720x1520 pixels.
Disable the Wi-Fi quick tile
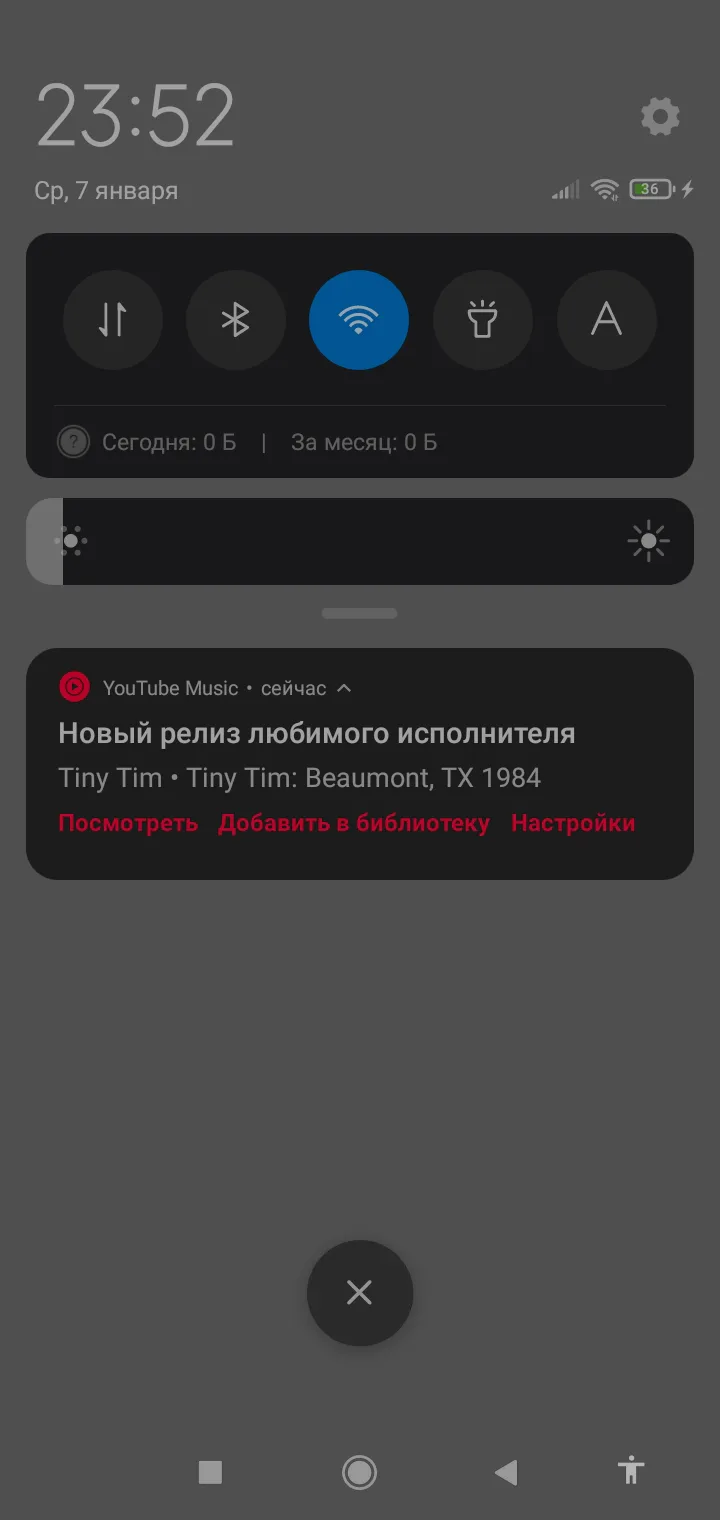(359, 320)
